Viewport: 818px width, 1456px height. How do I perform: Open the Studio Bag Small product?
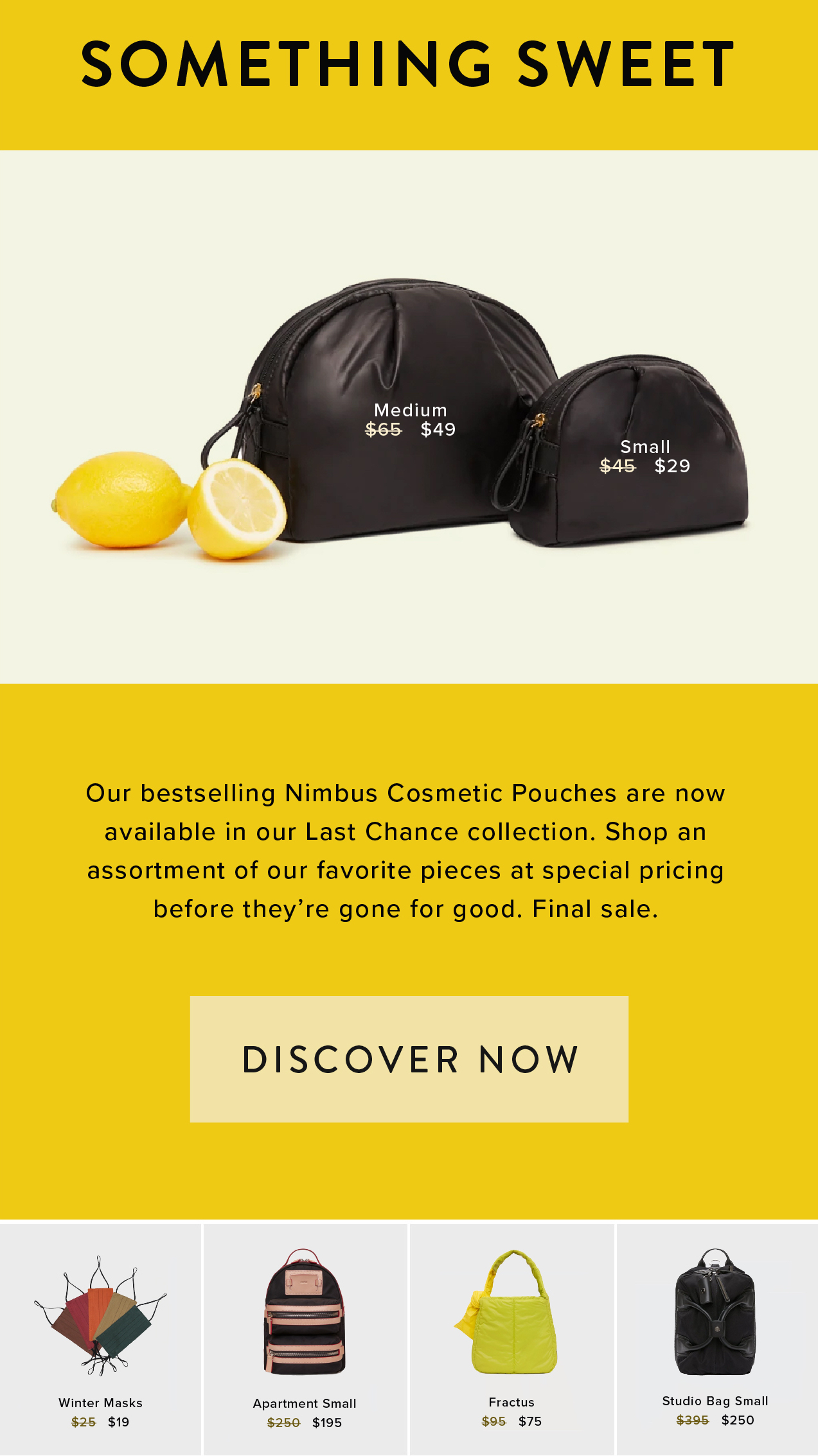coord(716,1338)
